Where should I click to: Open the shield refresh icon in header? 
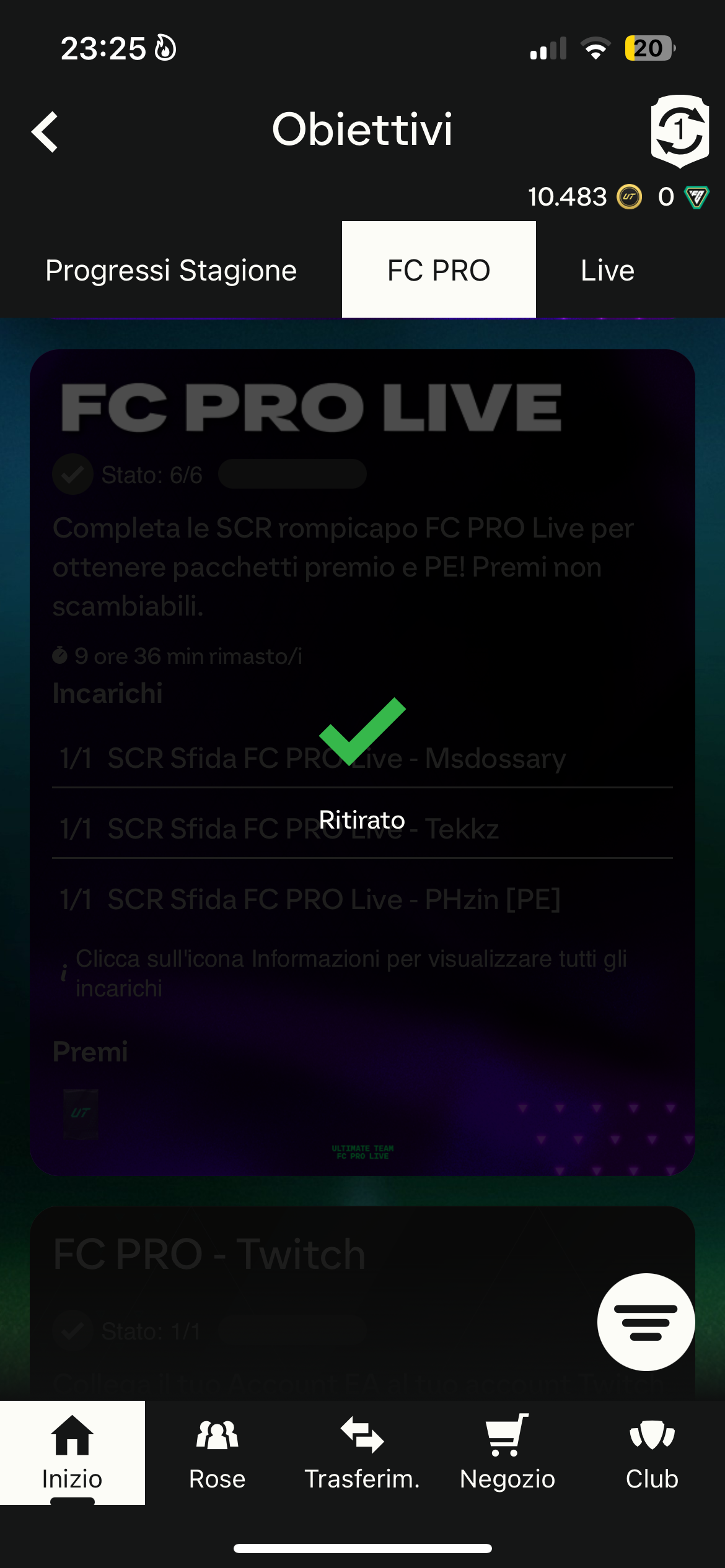coord(679,131)
